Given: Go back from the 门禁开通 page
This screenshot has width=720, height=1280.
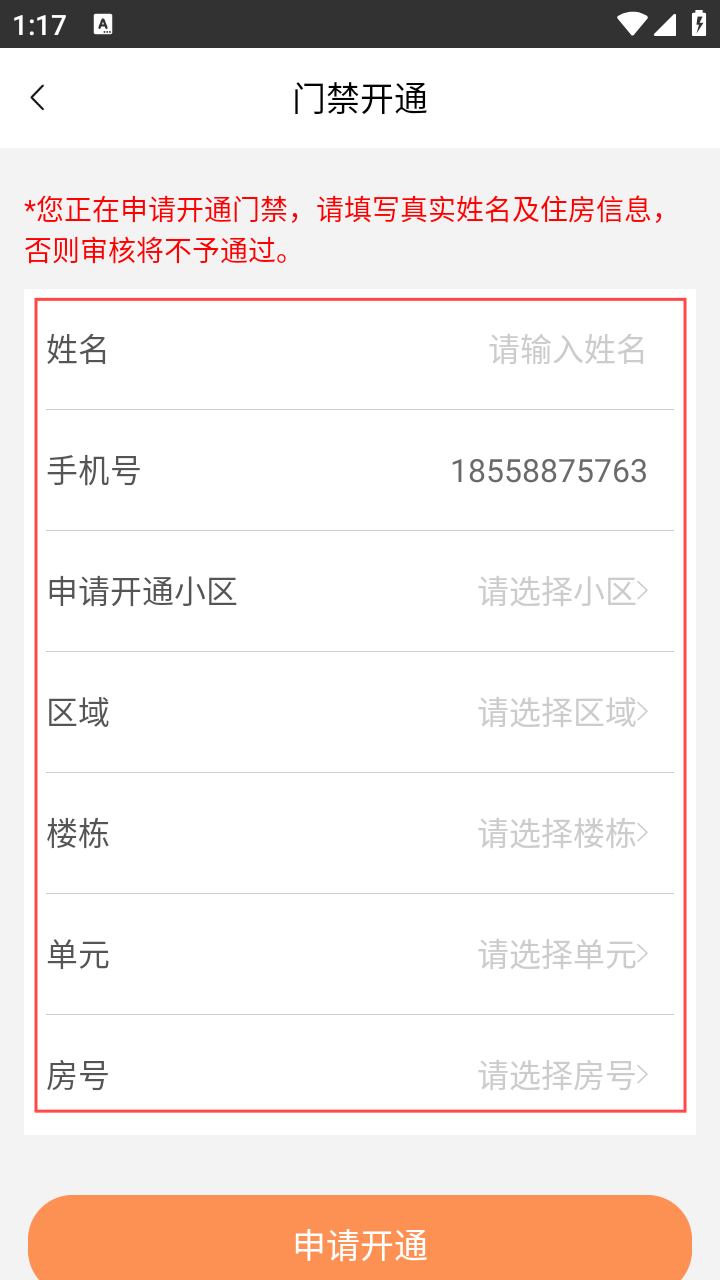Looking at the screenshot, I should (x=38, y=98).
